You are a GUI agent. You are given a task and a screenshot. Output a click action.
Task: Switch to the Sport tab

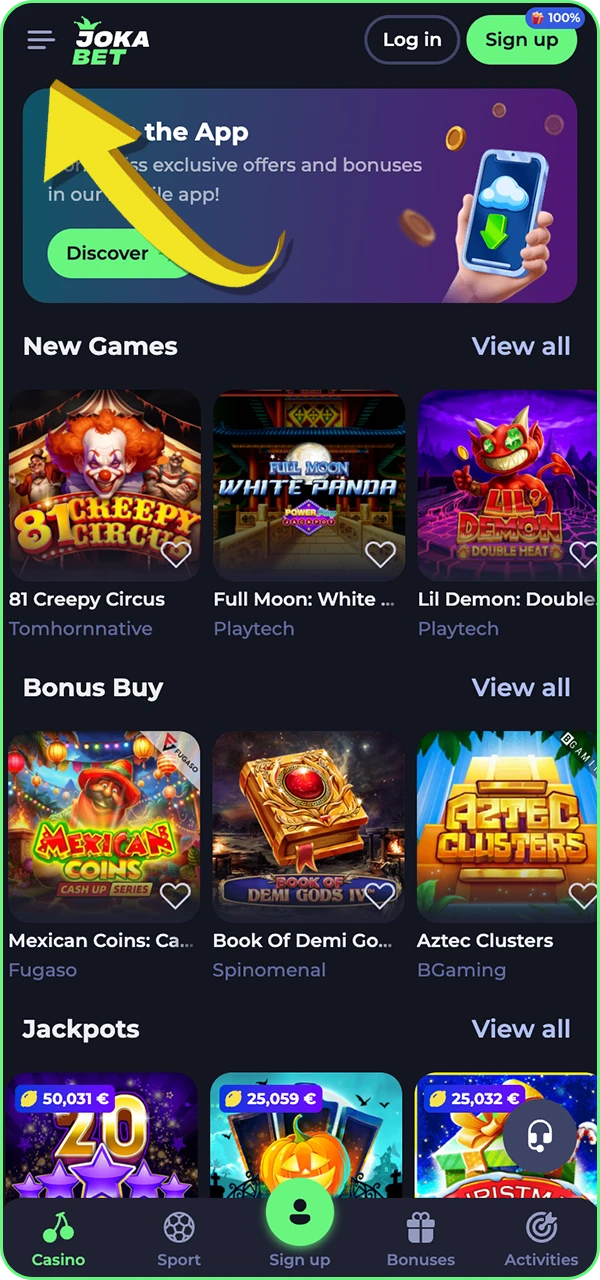click(x=179, y=1240)
